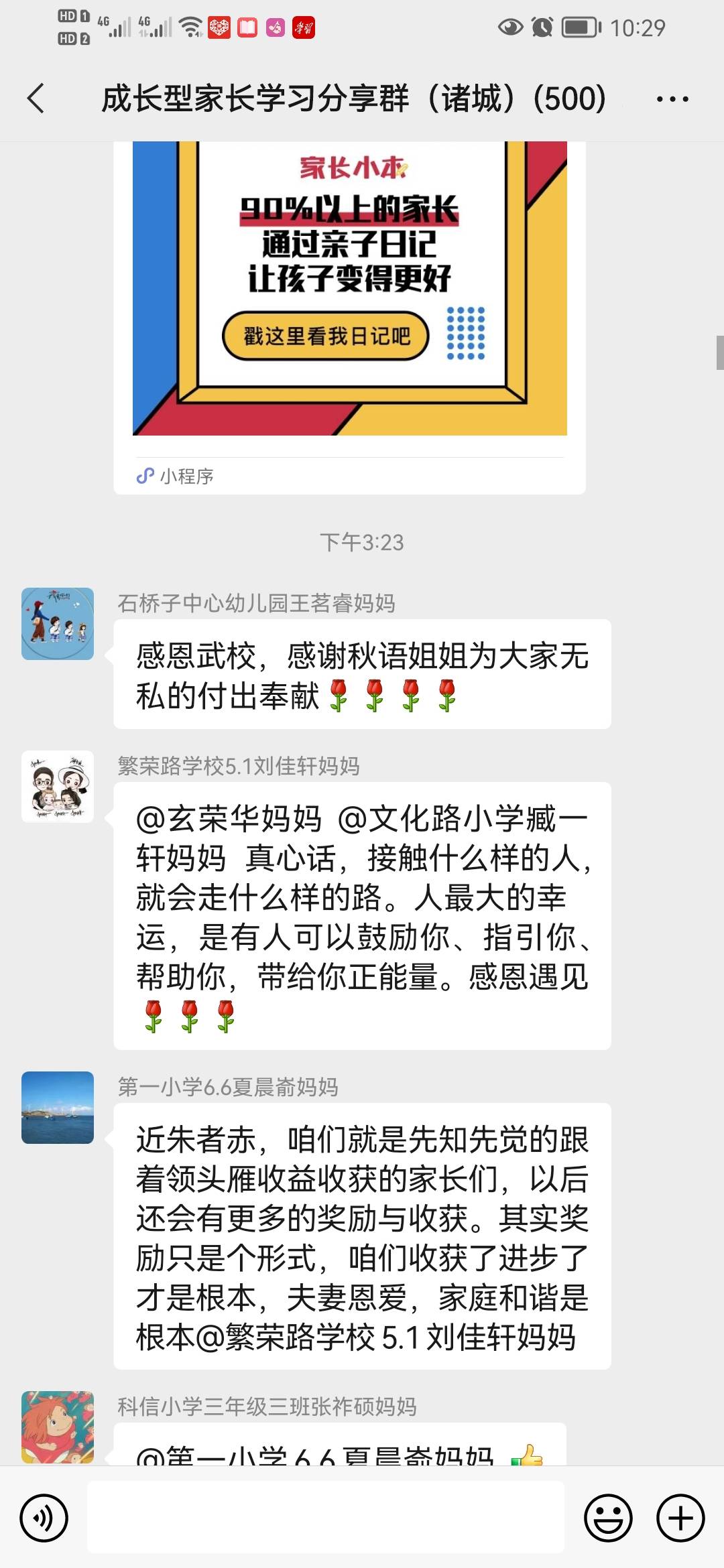Open the emoji picker icon

(607, 1516)
